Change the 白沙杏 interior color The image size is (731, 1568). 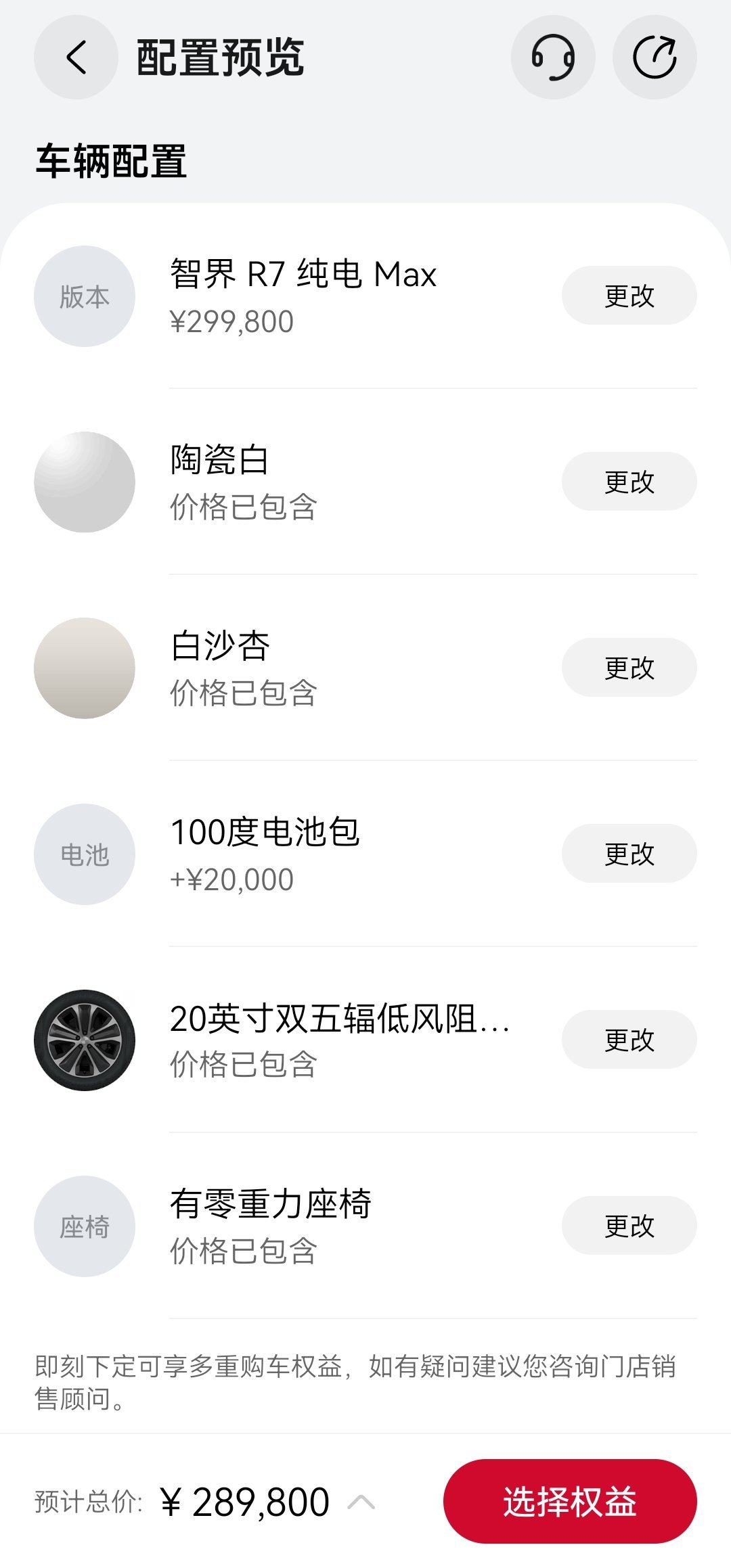click(629, 668)
